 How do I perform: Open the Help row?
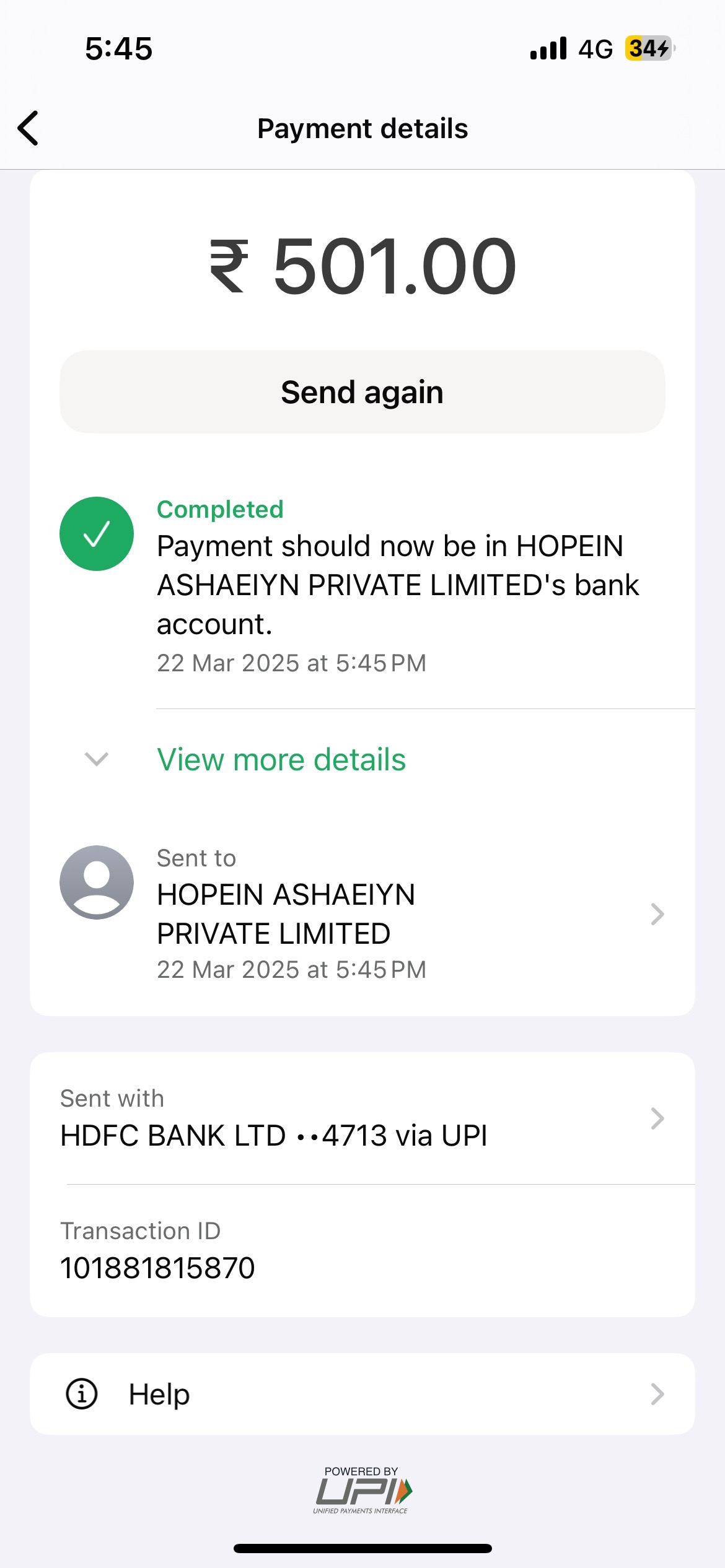click(362, 1394)
